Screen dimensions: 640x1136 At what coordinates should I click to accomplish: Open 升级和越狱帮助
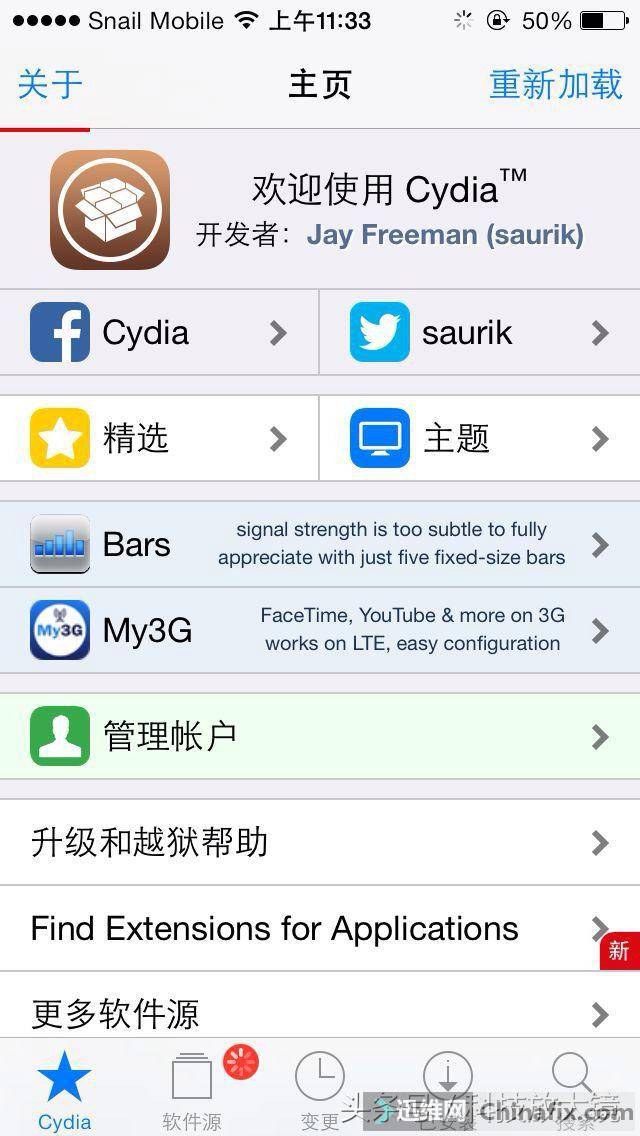(x=320, y=843)
